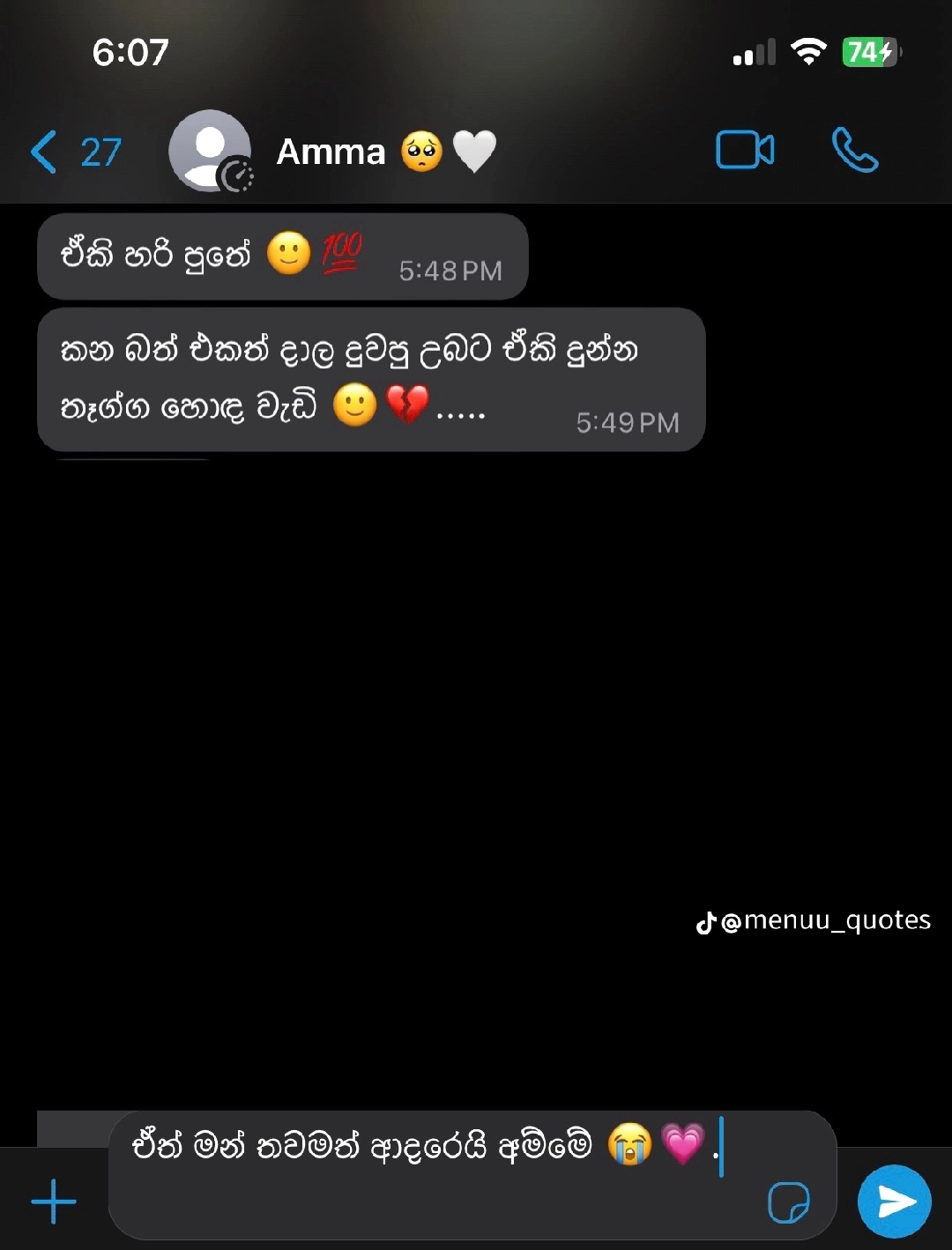
Task: Open the sticker picker
Action: [789, 1202]
